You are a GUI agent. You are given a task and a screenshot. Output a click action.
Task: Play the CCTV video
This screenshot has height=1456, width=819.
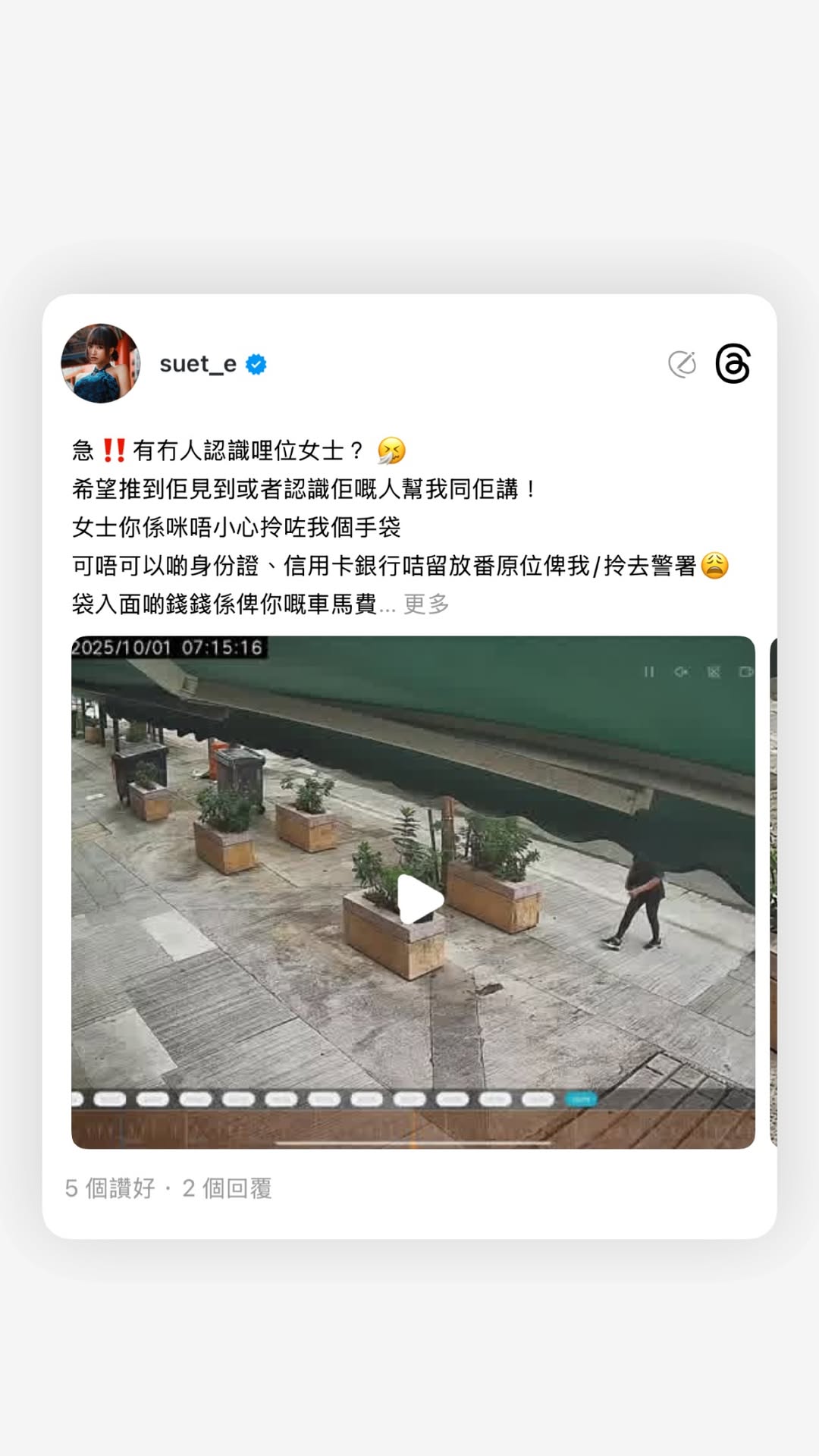421,899
